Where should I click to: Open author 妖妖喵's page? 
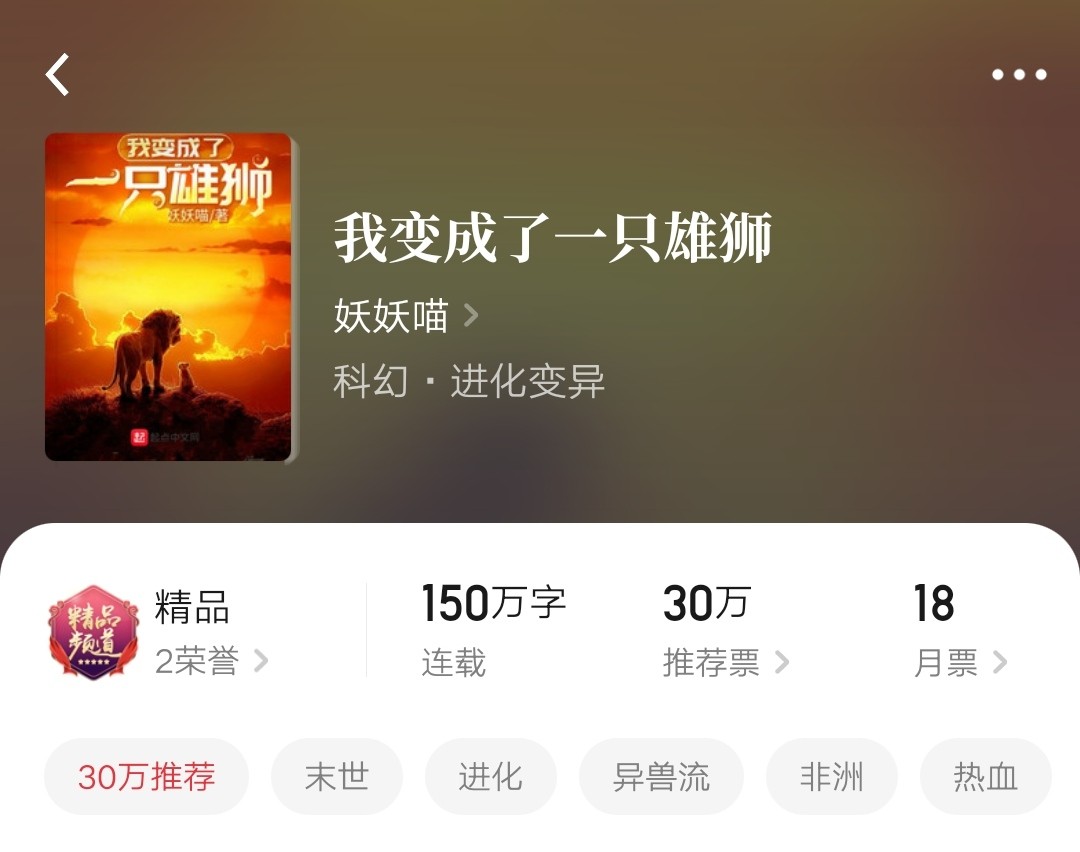406,316
